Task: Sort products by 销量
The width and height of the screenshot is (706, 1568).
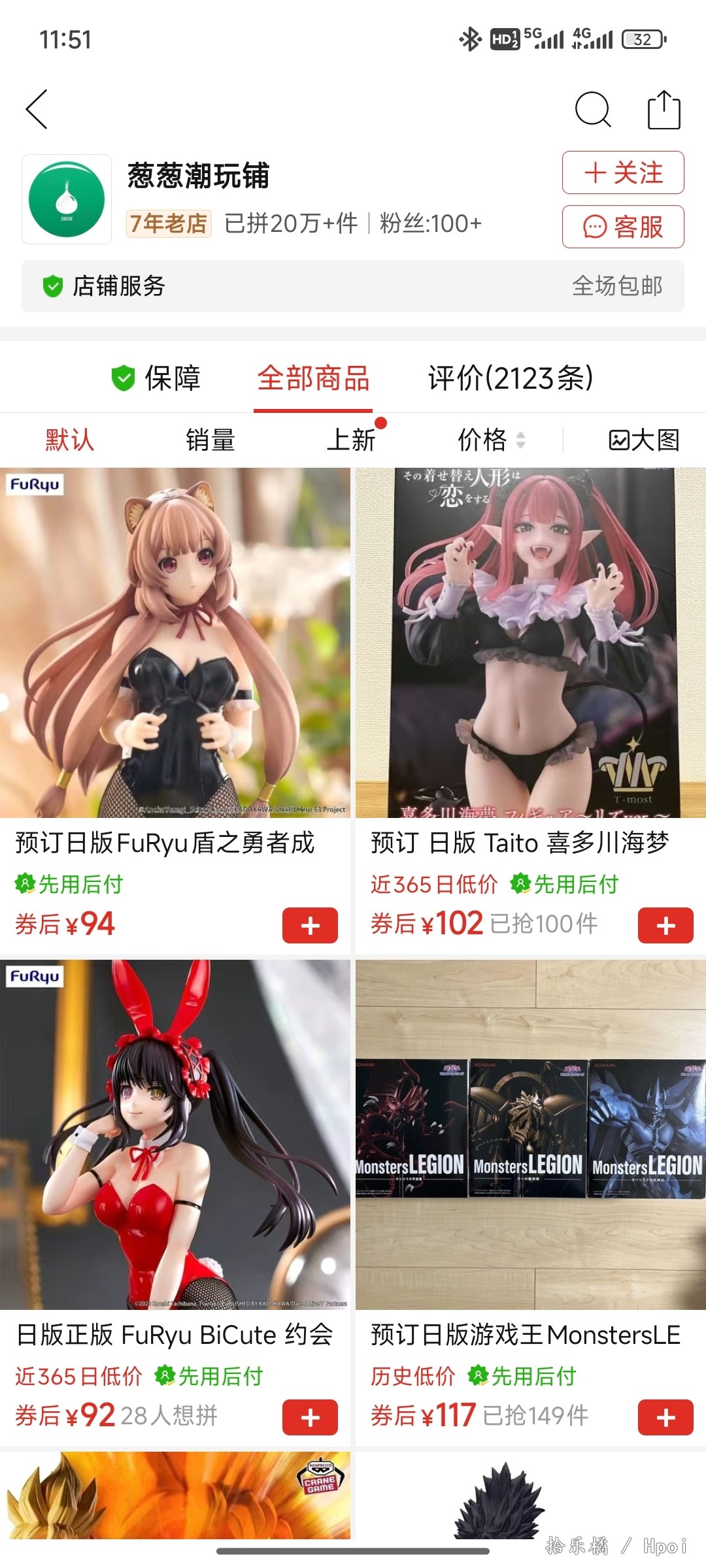Action: coord(210,440)
